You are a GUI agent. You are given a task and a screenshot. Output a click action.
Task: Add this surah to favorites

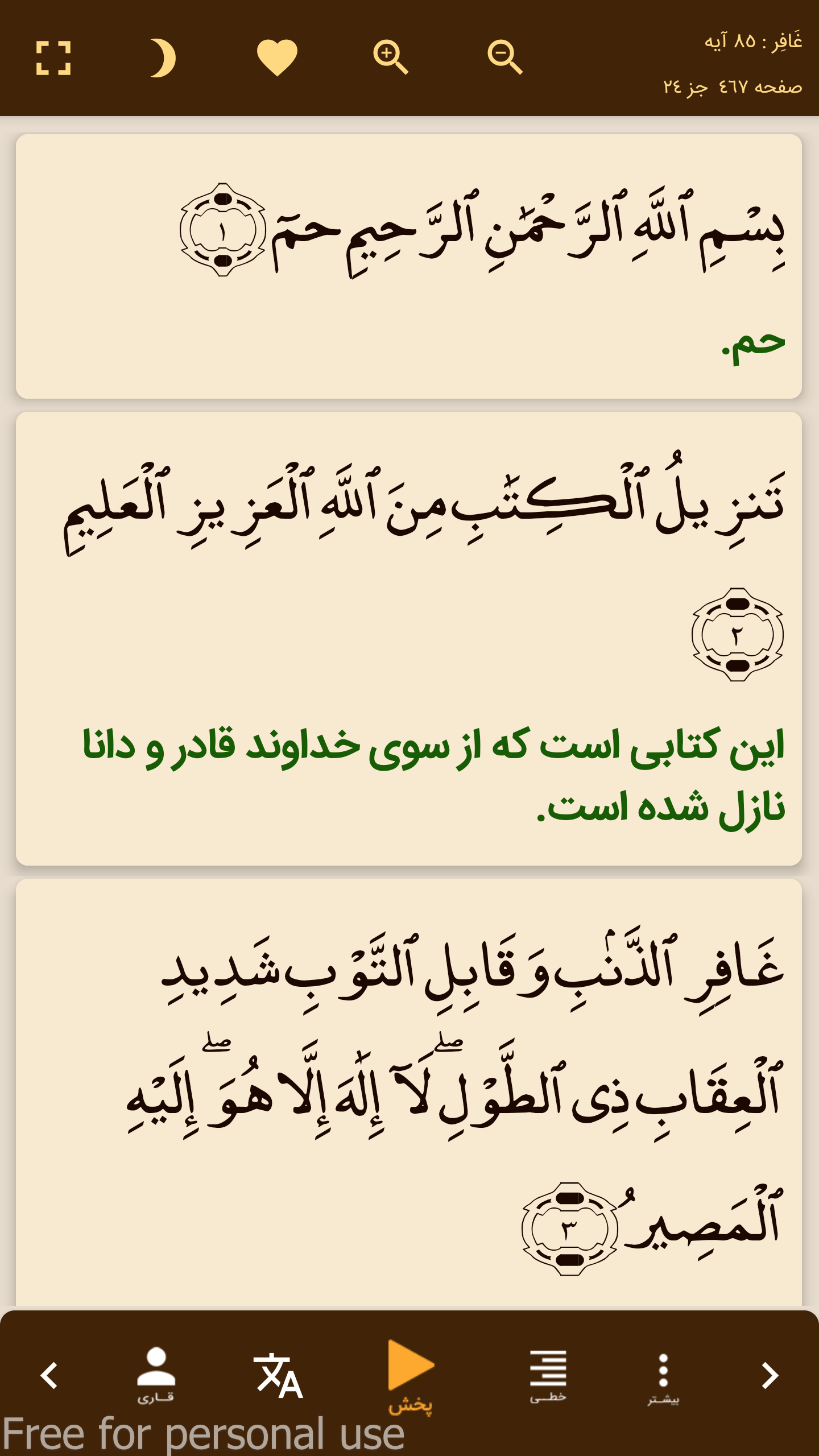coord(277,58)
